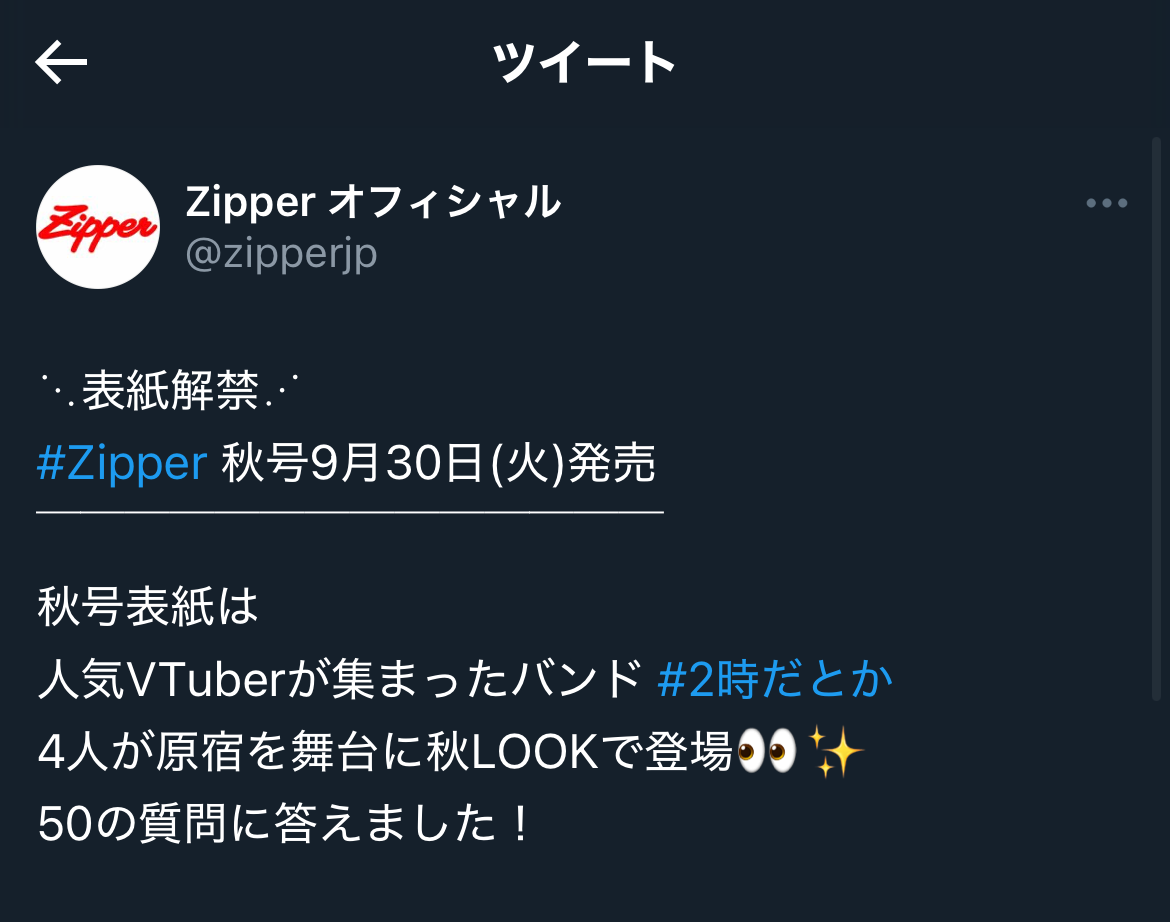Go back using the arrow icon
Screen dimensions: 1170x922
click(x=62, y=63)
